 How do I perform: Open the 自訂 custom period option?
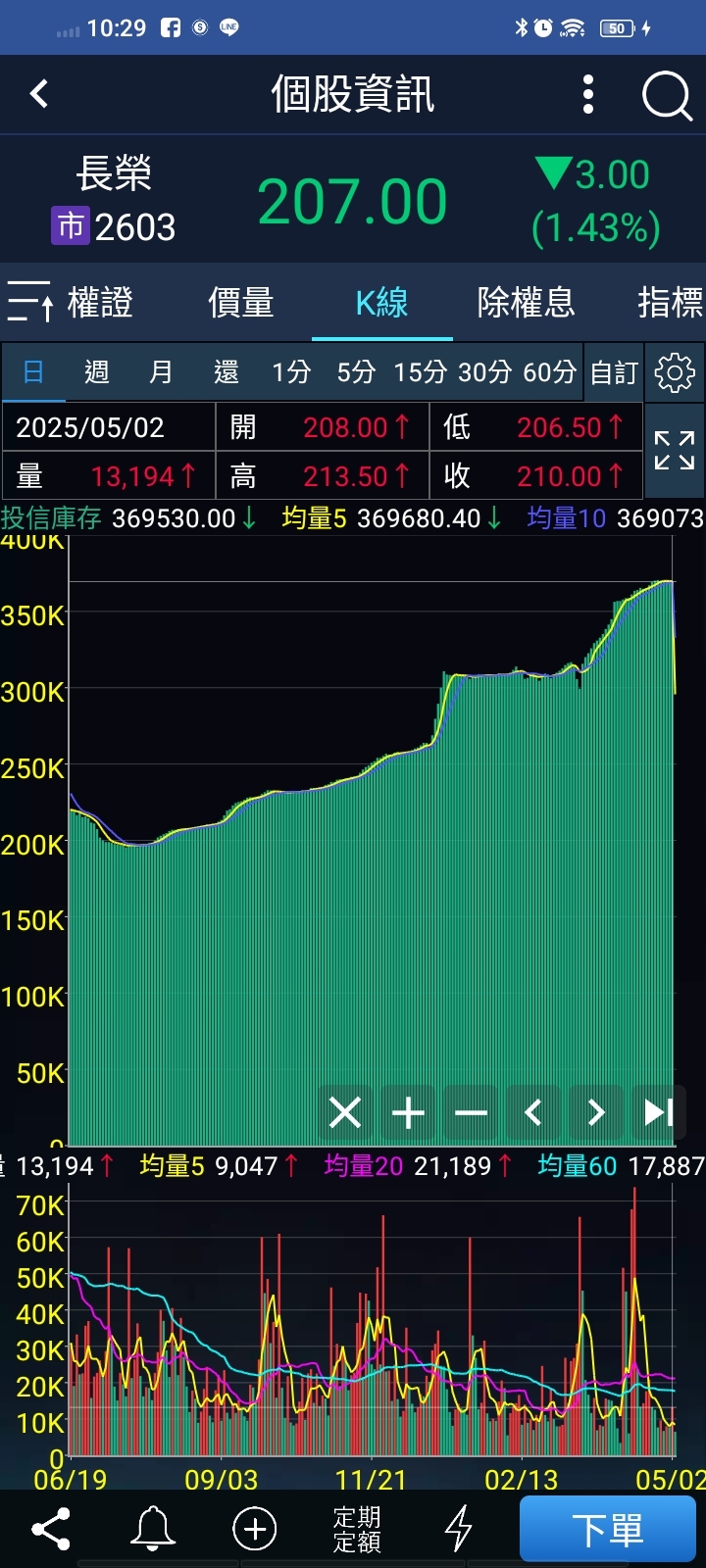click(614, 372)
